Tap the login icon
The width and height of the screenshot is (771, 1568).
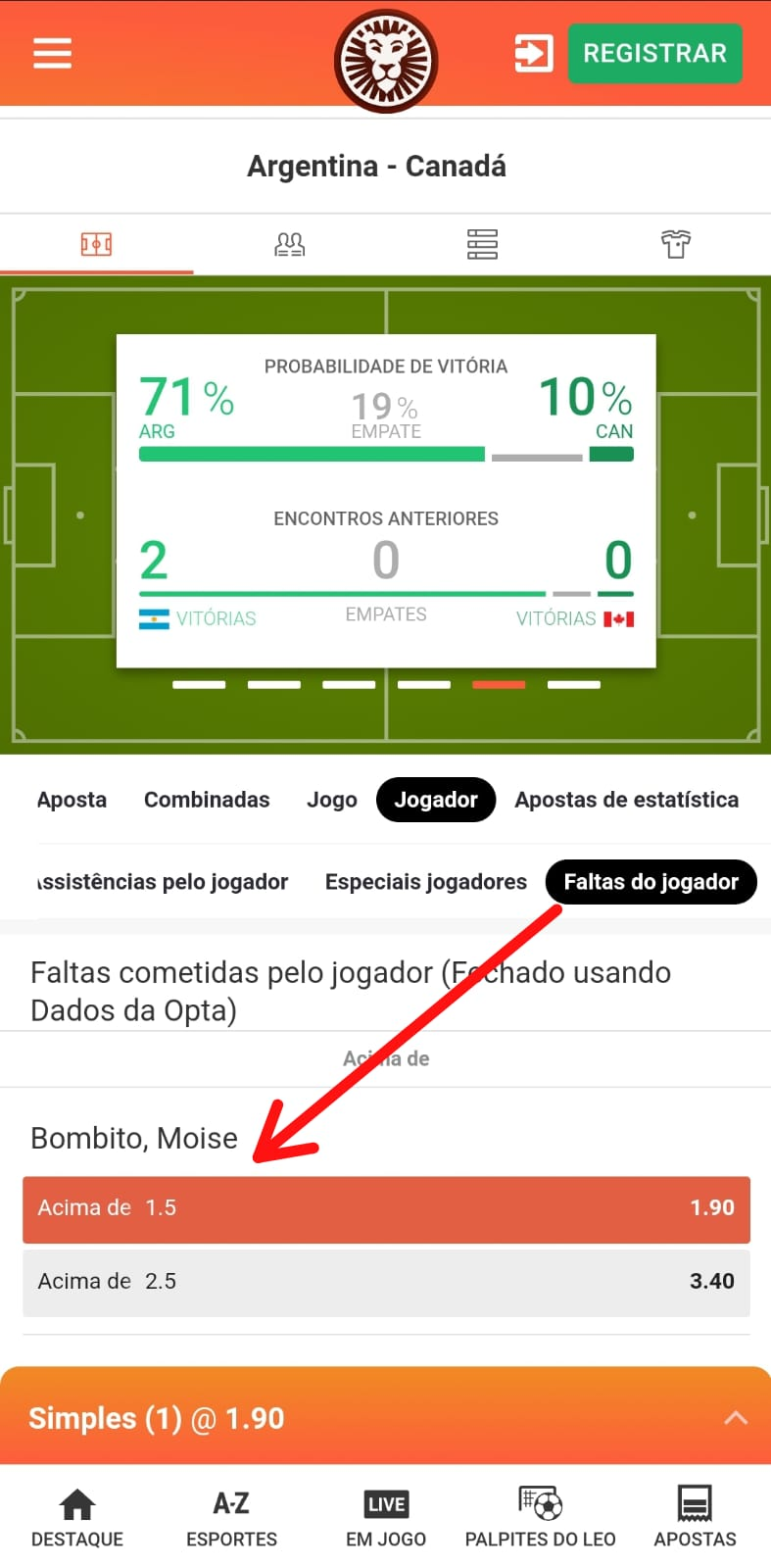[534, 53]
